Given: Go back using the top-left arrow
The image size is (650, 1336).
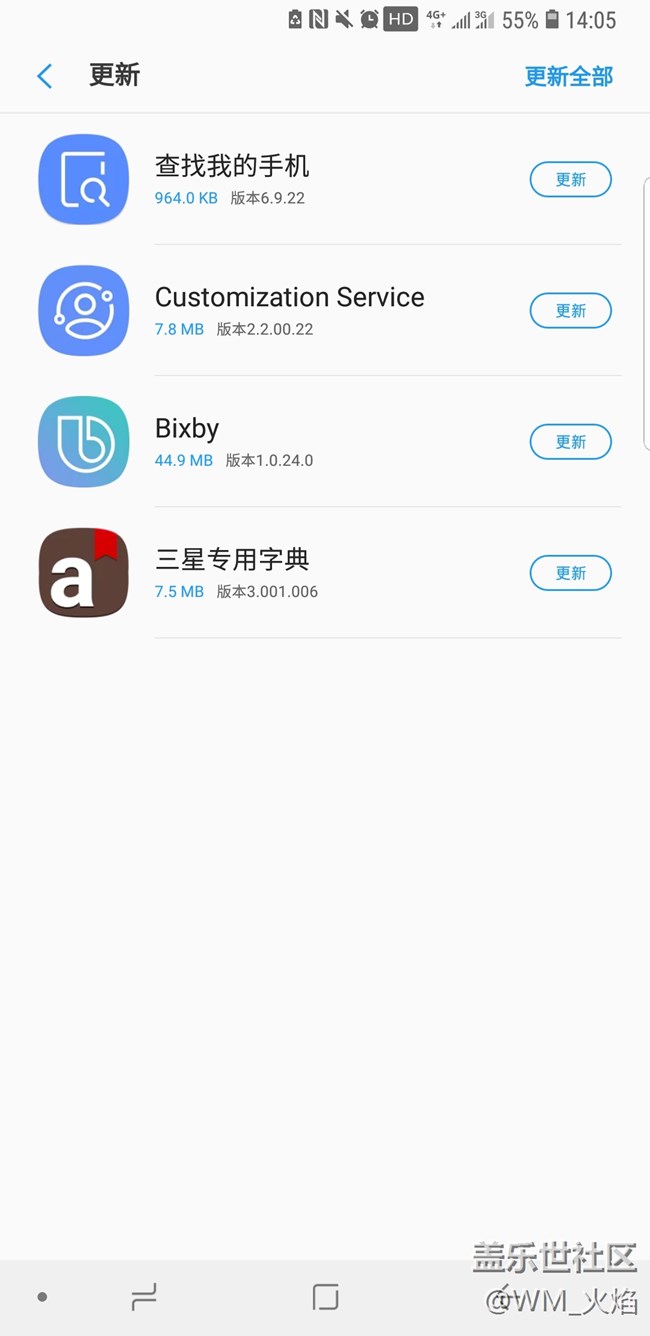Looking at the screenshot, I should point(44,76).
